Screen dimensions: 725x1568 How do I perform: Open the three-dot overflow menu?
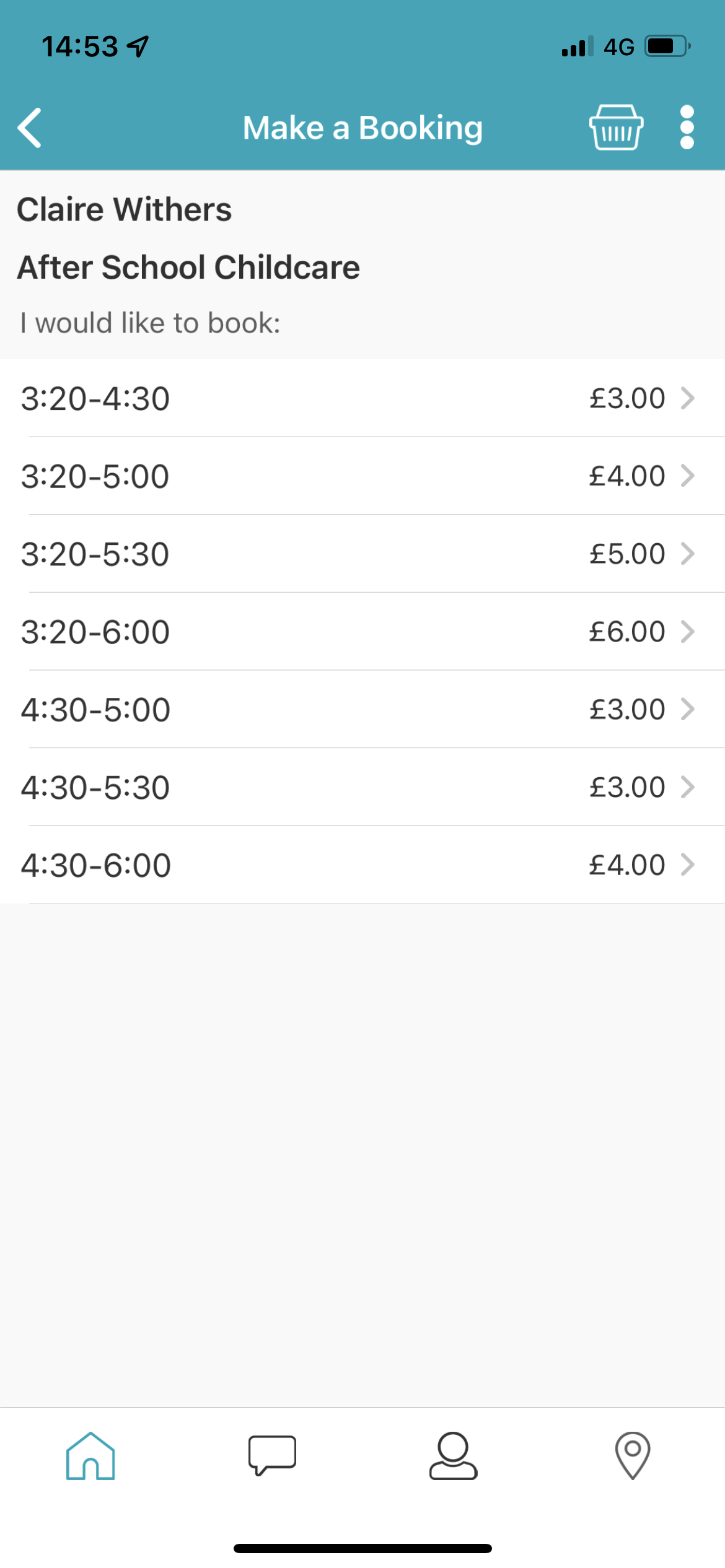point(687,127)
